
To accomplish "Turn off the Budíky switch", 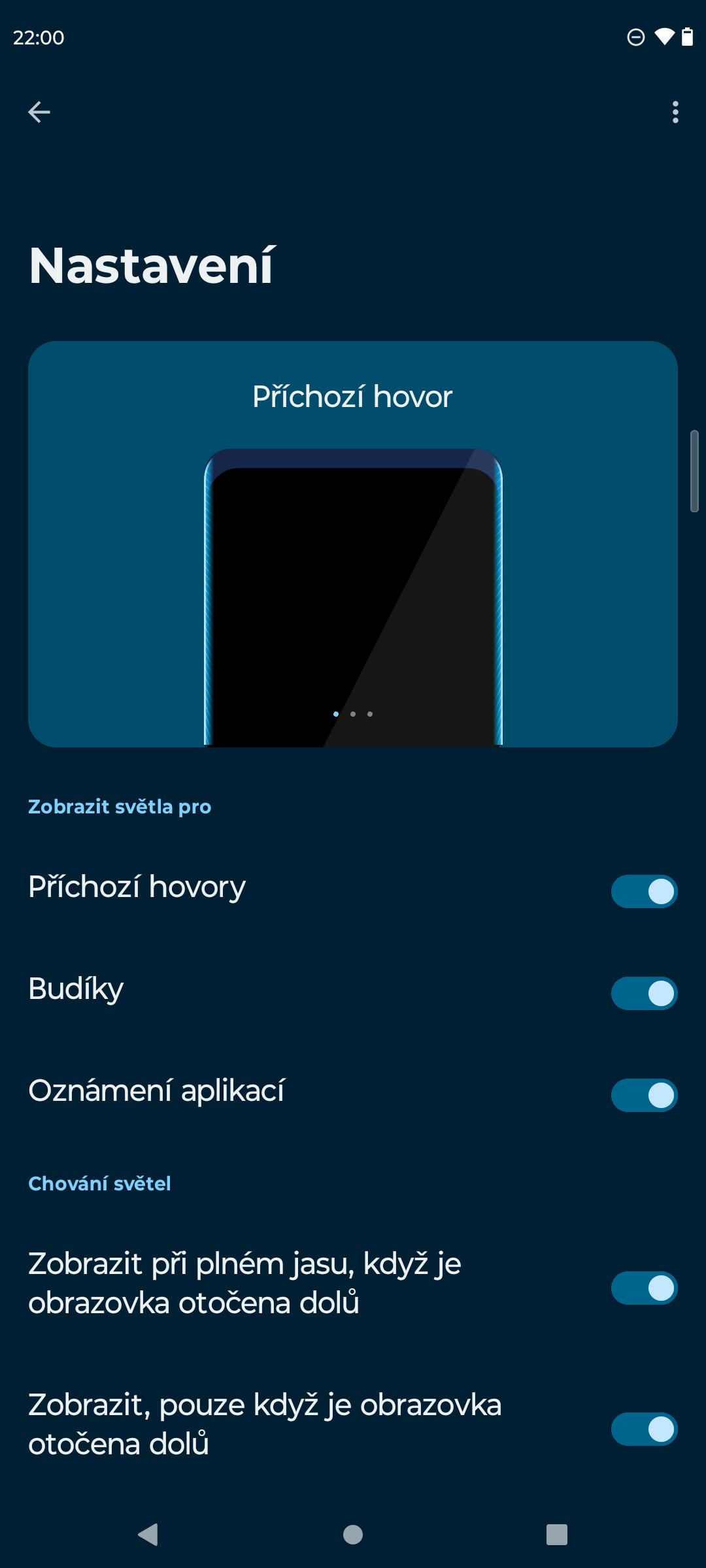I will tap(644, 993).
